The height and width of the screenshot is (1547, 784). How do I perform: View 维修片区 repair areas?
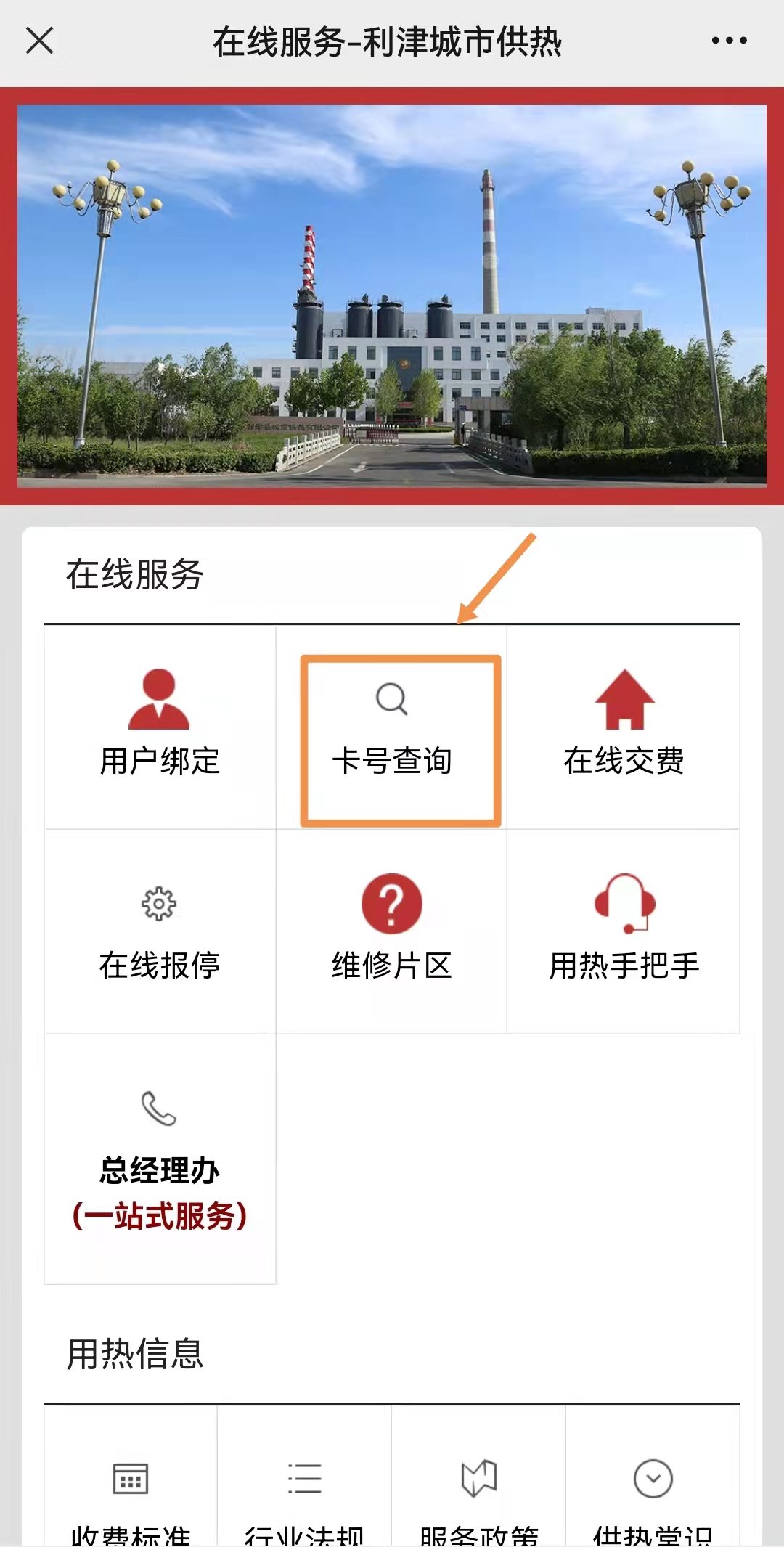point(392,931)
